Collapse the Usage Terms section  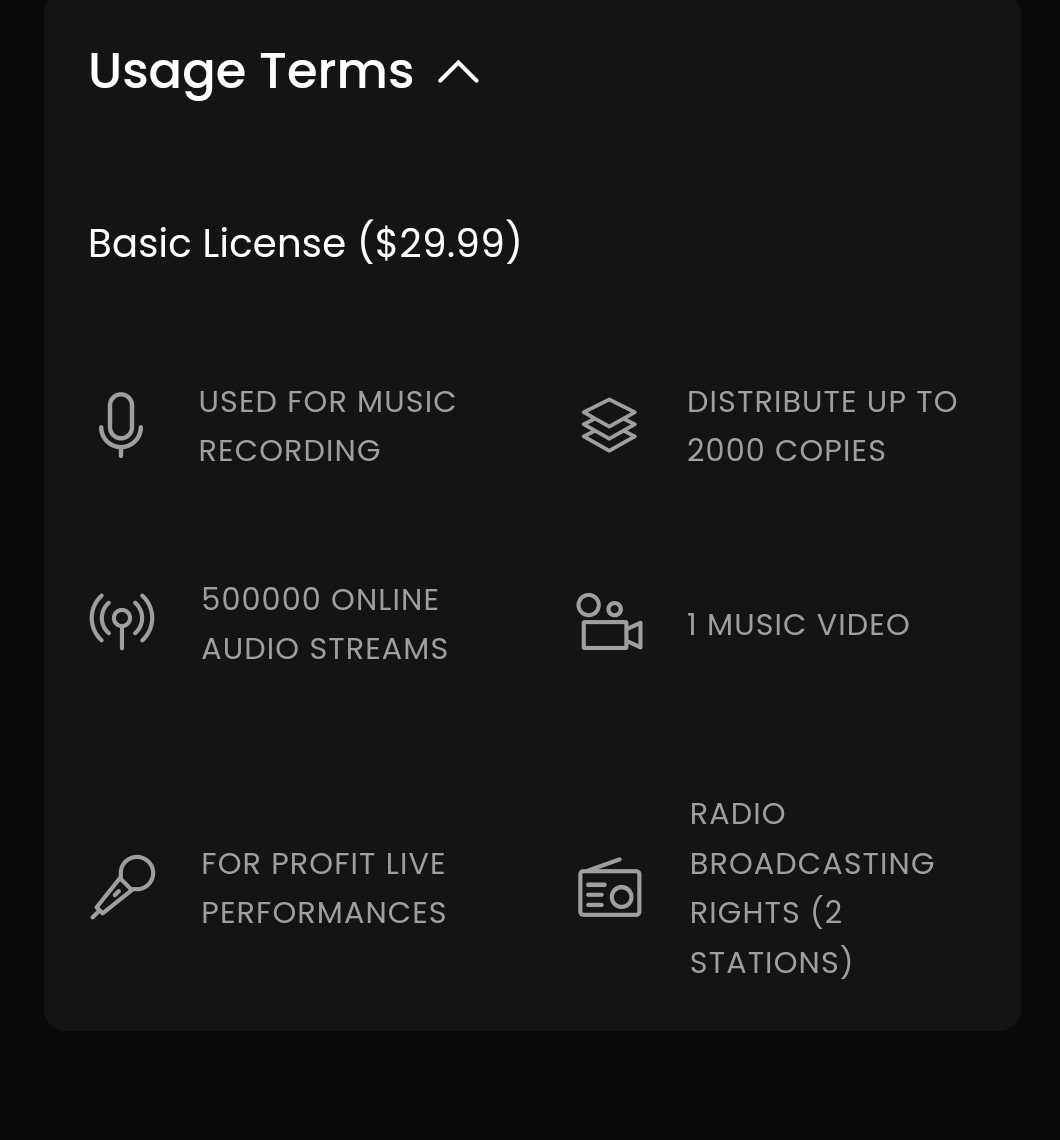(458, 72)
